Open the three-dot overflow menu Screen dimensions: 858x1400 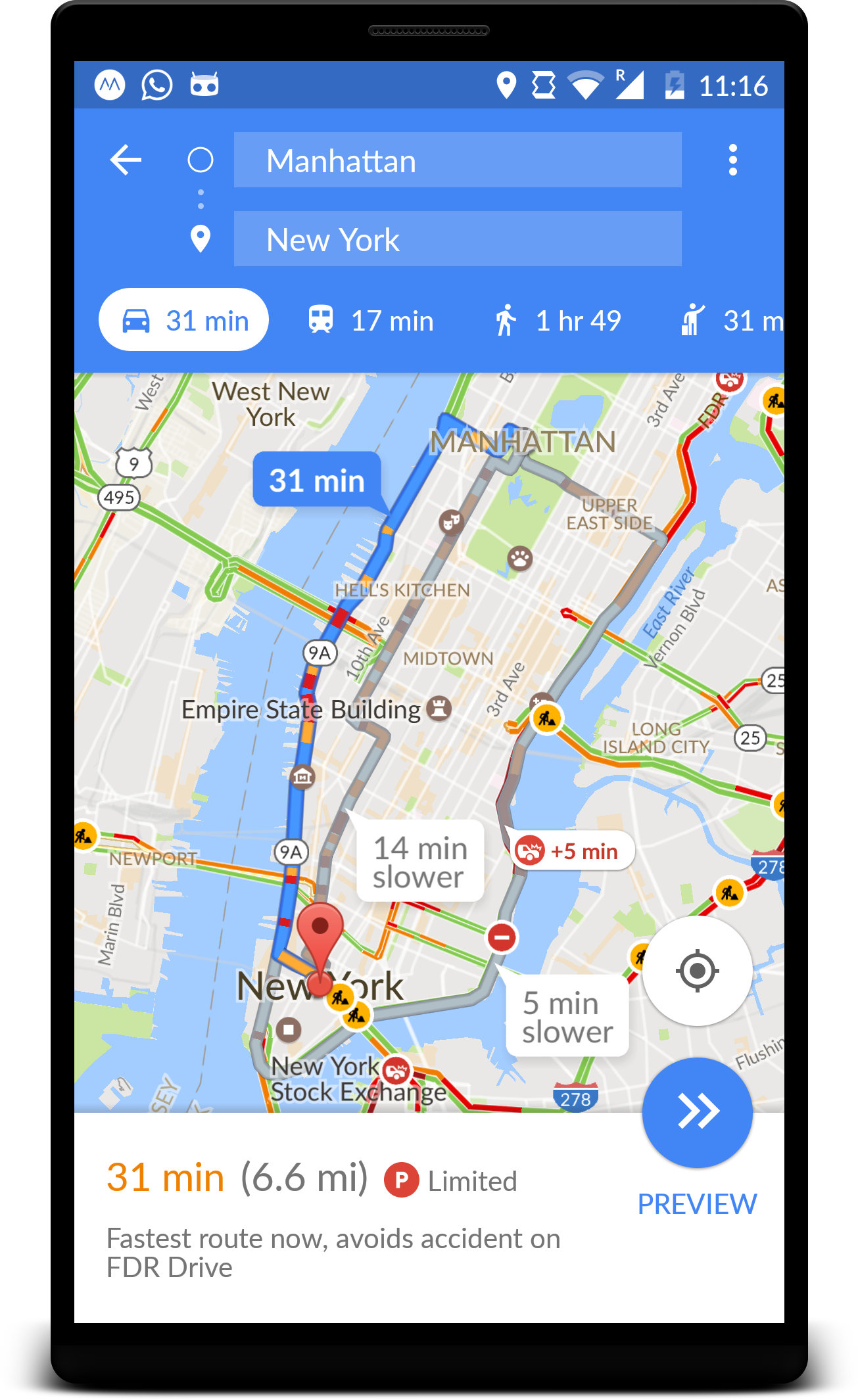[732, 160]
